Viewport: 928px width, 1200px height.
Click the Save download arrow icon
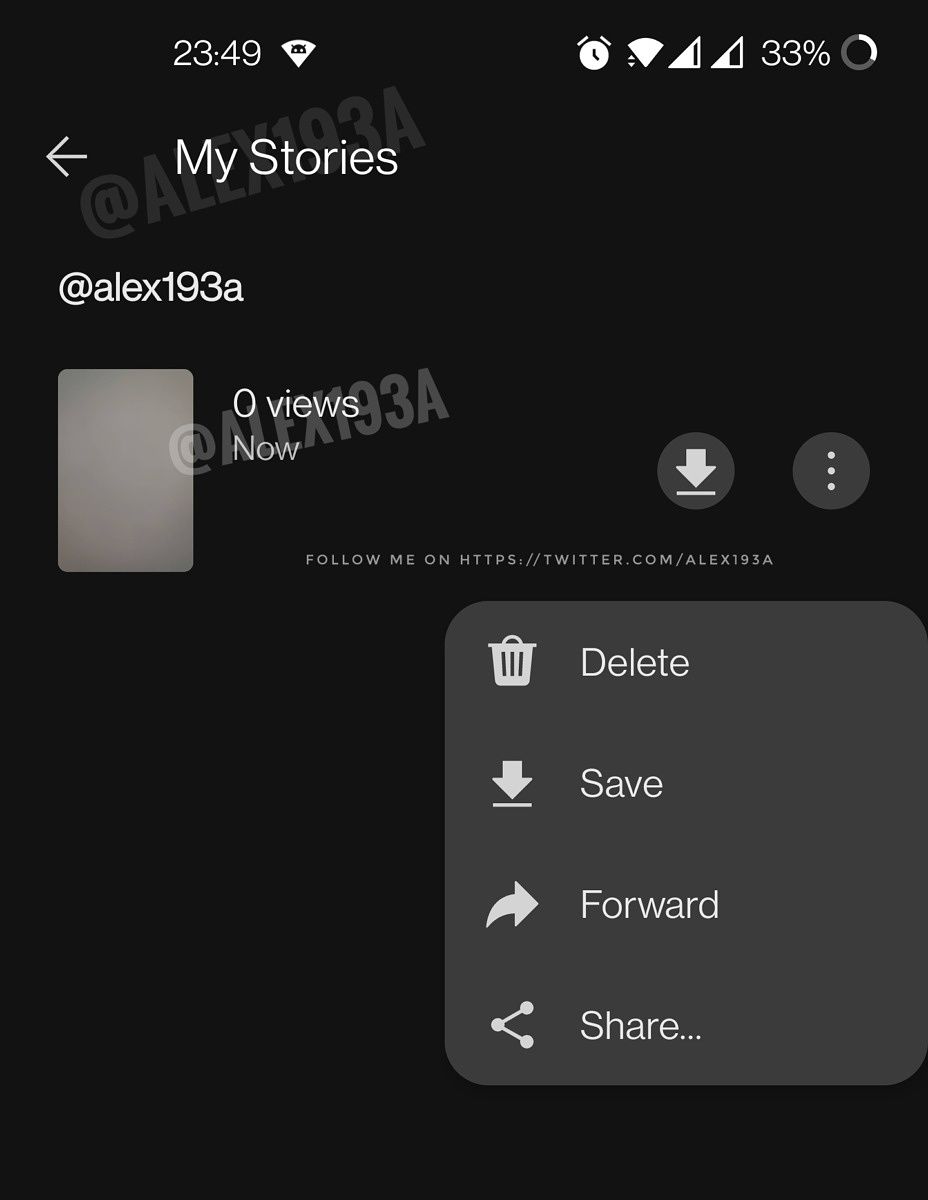click(x=511, y=784)
